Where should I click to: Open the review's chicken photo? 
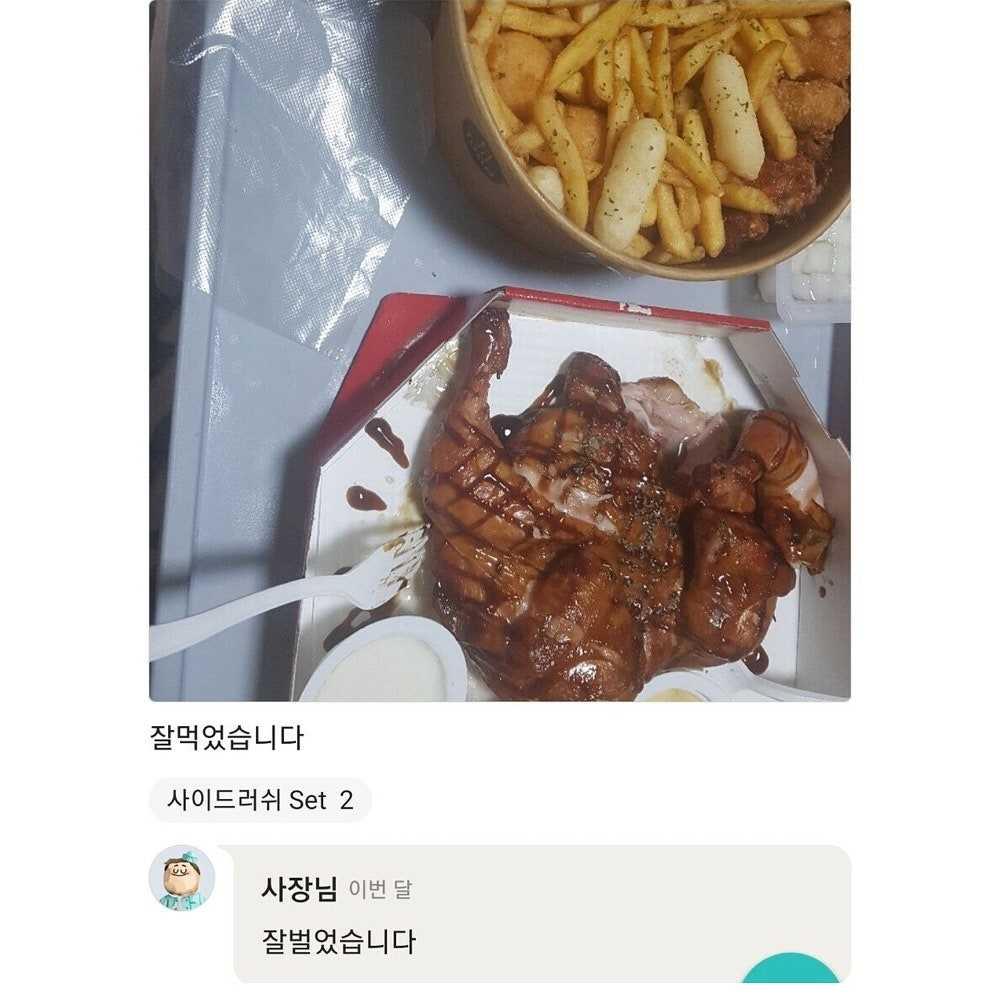(x=500, y=350)
